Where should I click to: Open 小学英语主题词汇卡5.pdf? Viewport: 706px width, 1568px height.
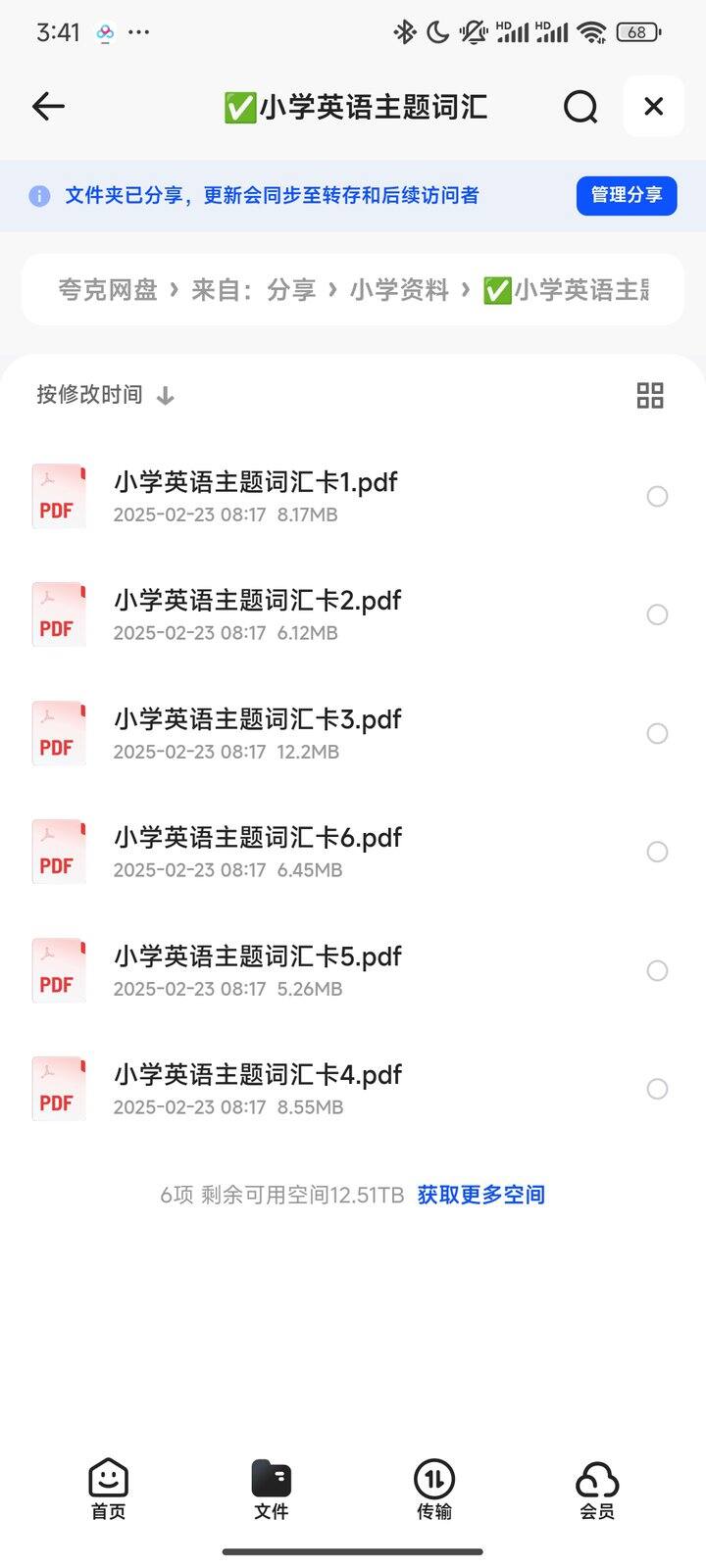tap(353, 970)
